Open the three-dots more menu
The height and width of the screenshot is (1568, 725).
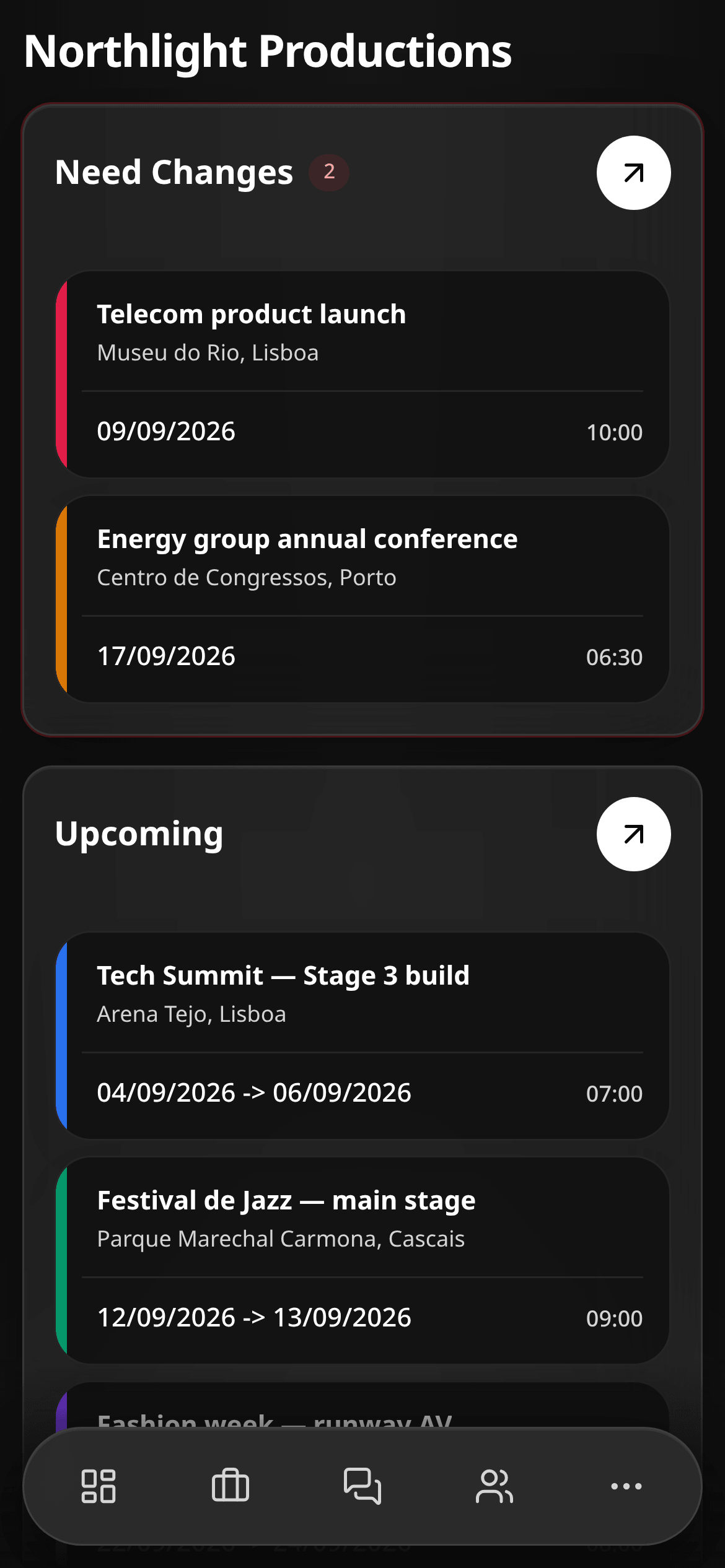coord(626,1486)
